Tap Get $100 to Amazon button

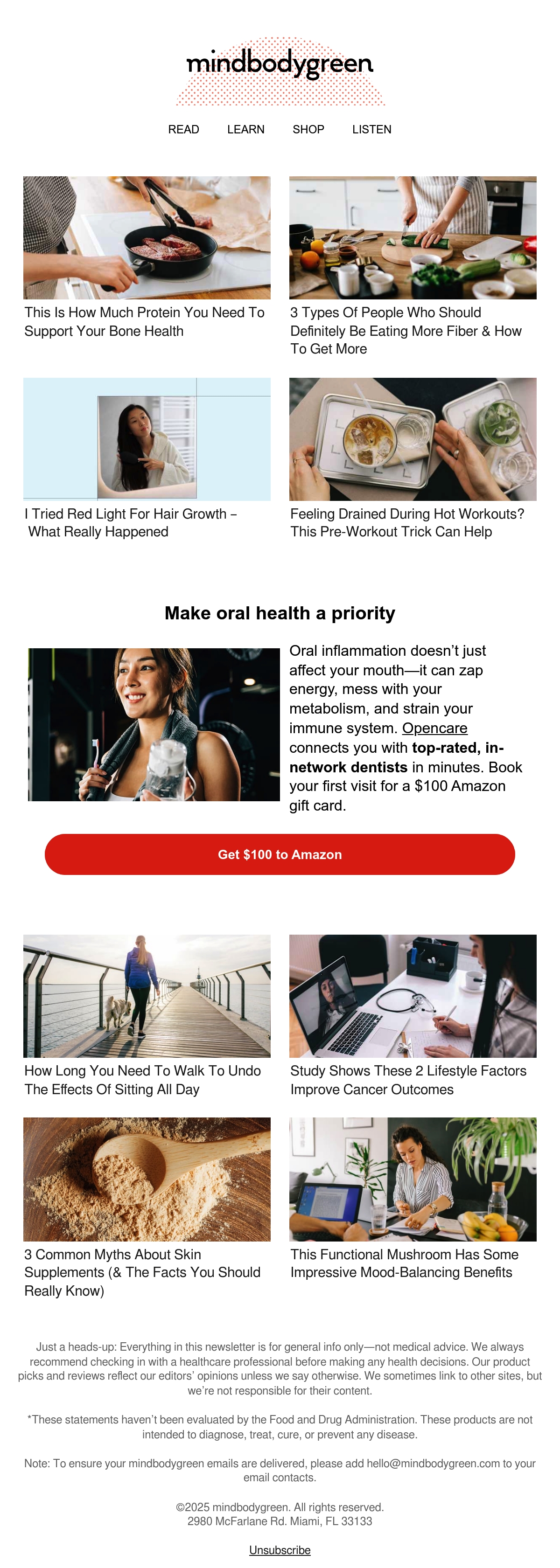(x=280, y=854)
